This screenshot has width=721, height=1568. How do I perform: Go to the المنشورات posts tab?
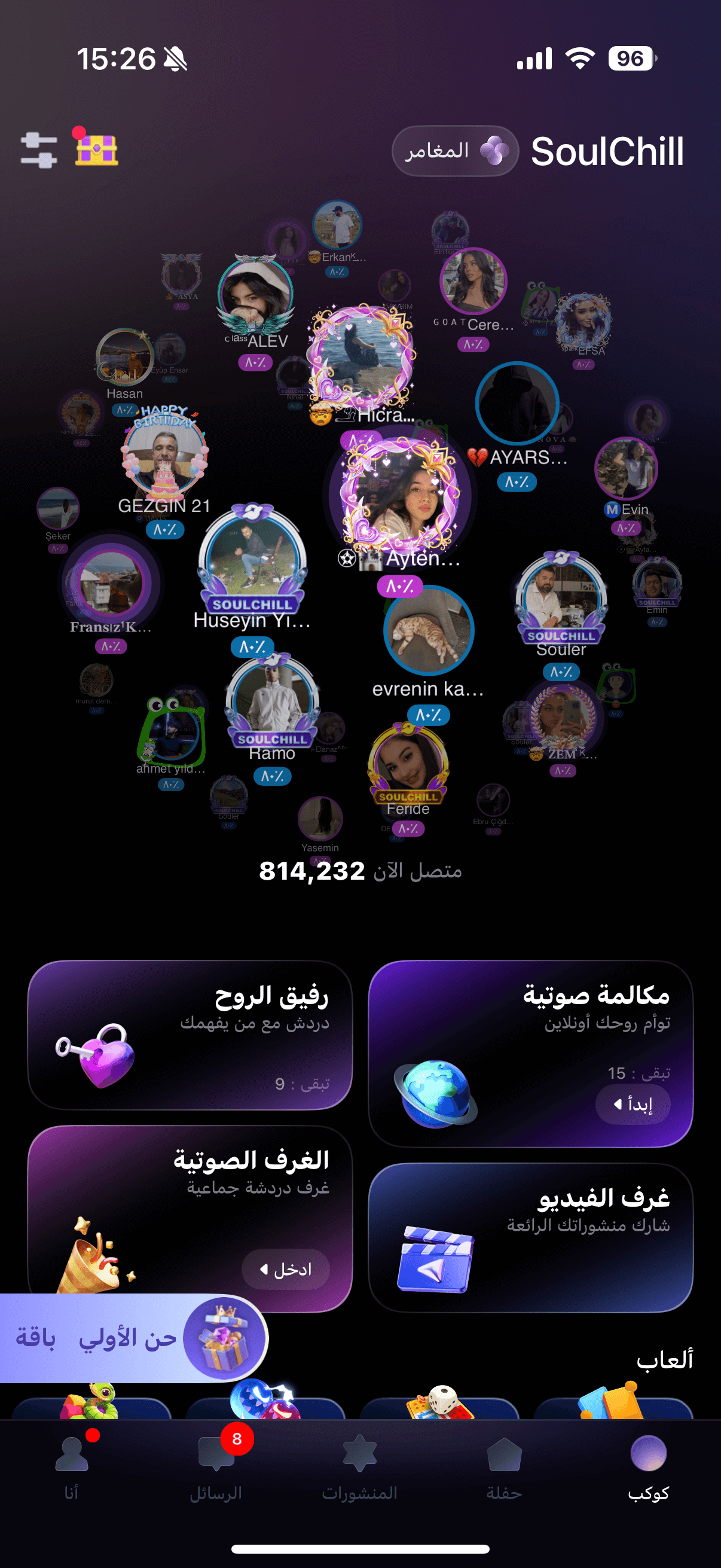360,1467
